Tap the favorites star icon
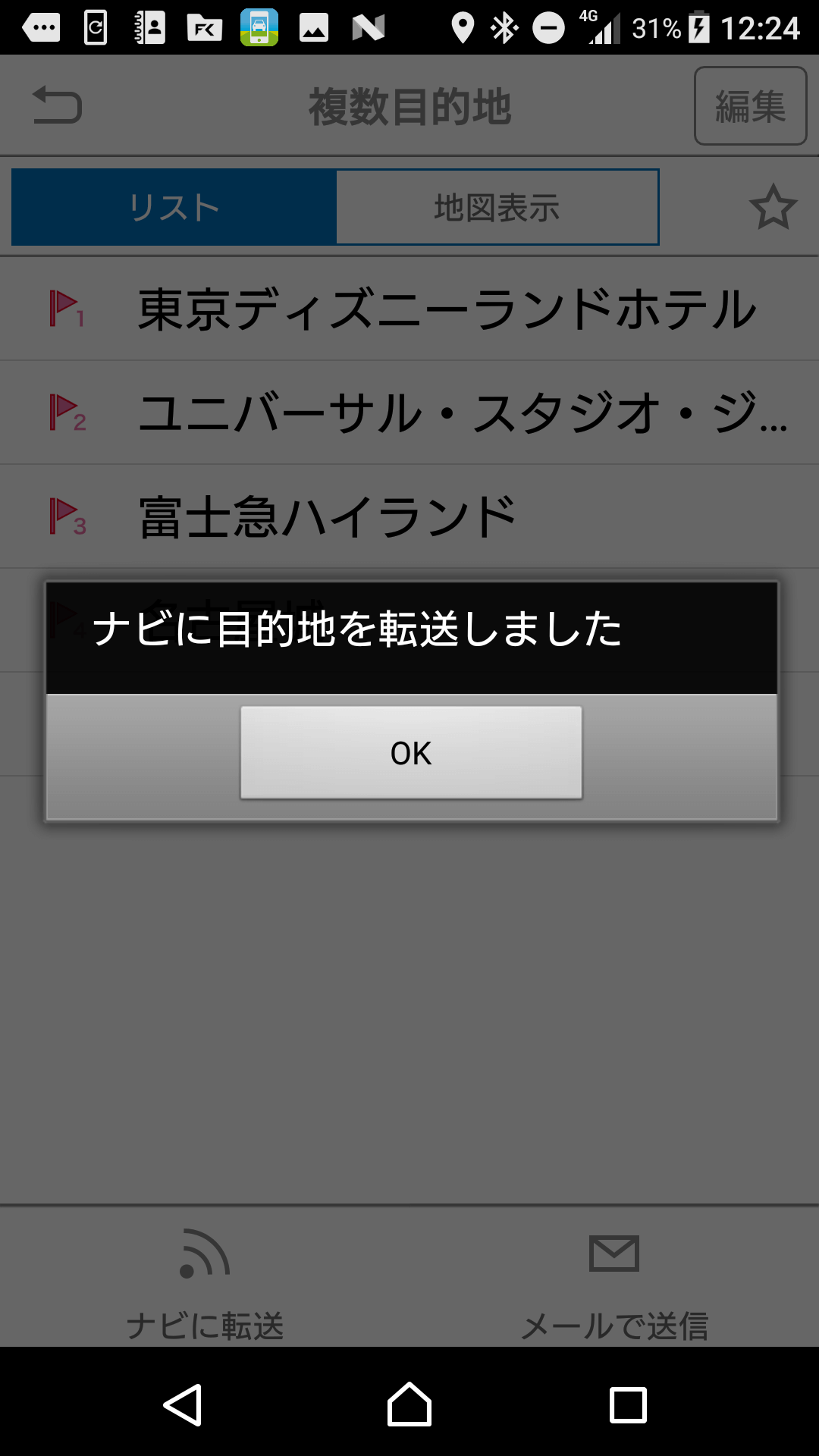This screenshot has width=819, height=1456. click(x=773, y=207)
